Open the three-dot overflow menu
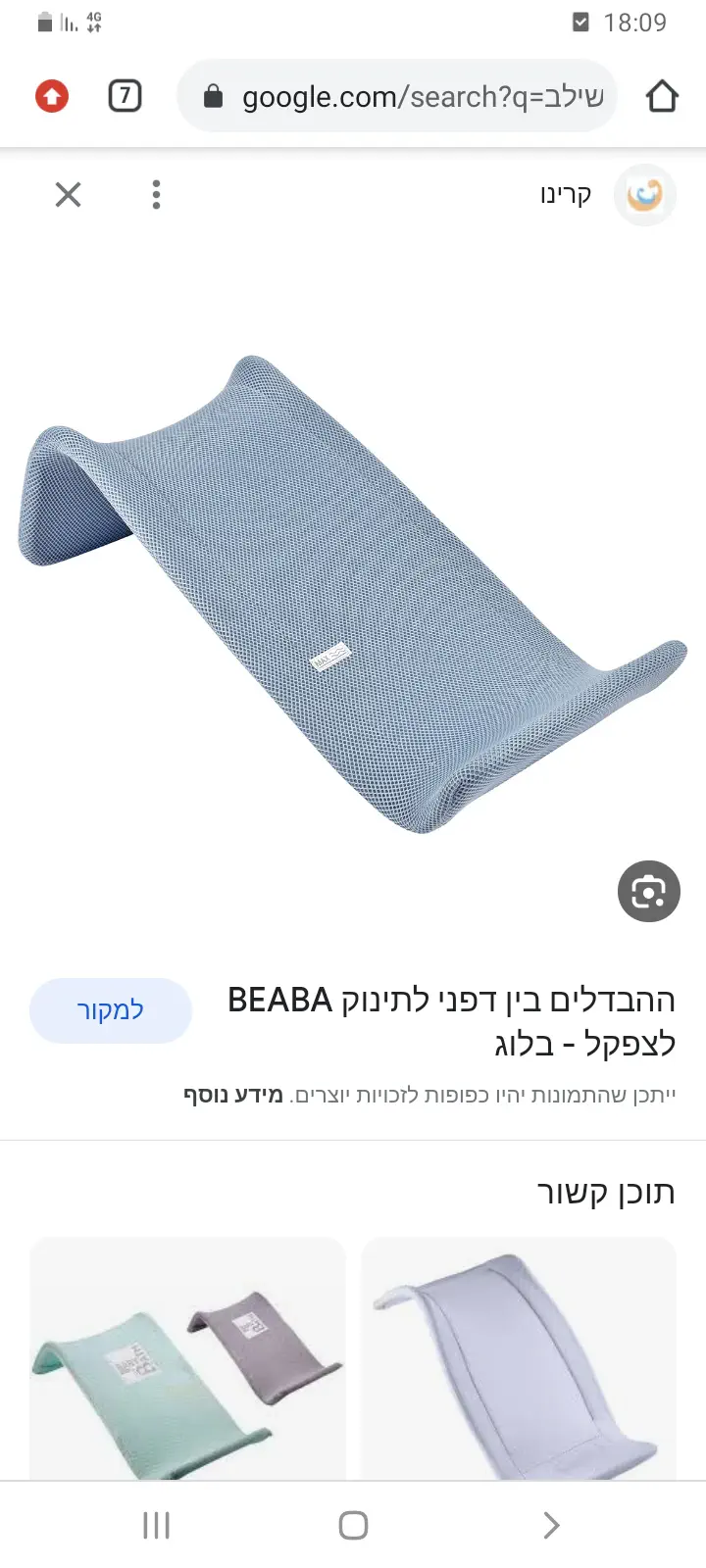 pos(156,194)
